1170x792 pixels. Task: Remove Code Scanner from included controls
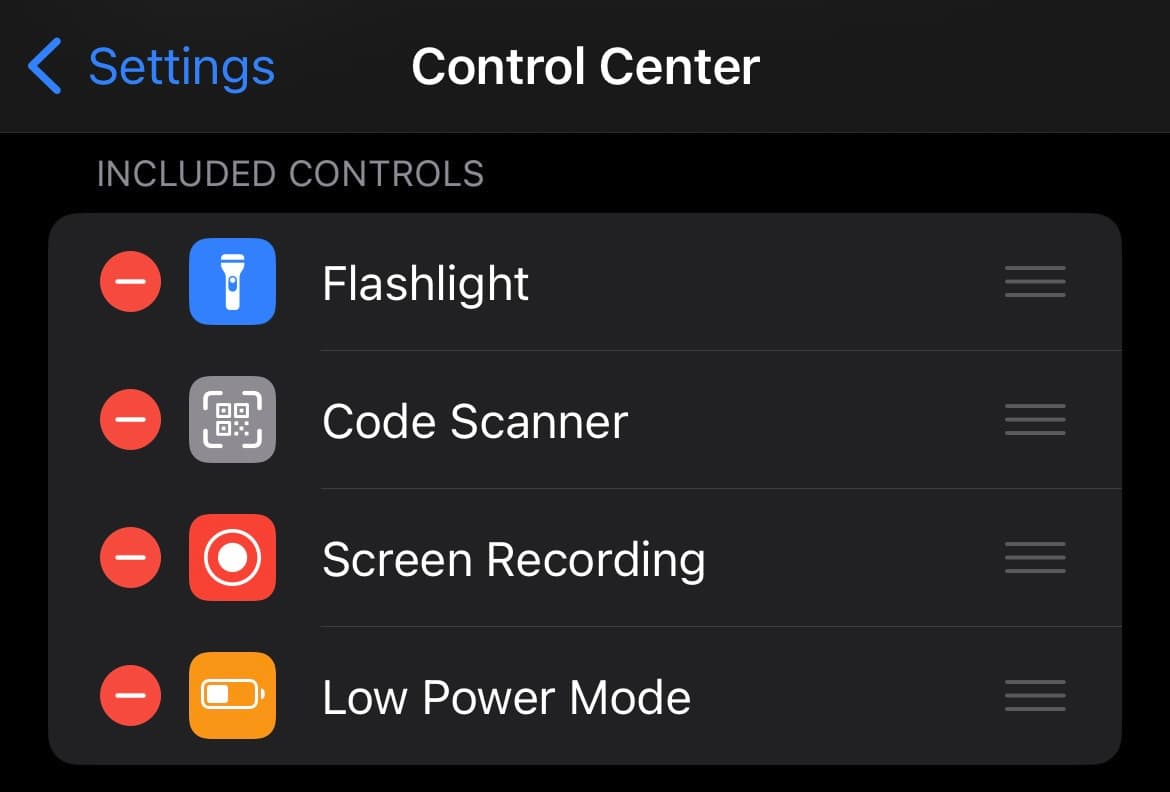130,420
